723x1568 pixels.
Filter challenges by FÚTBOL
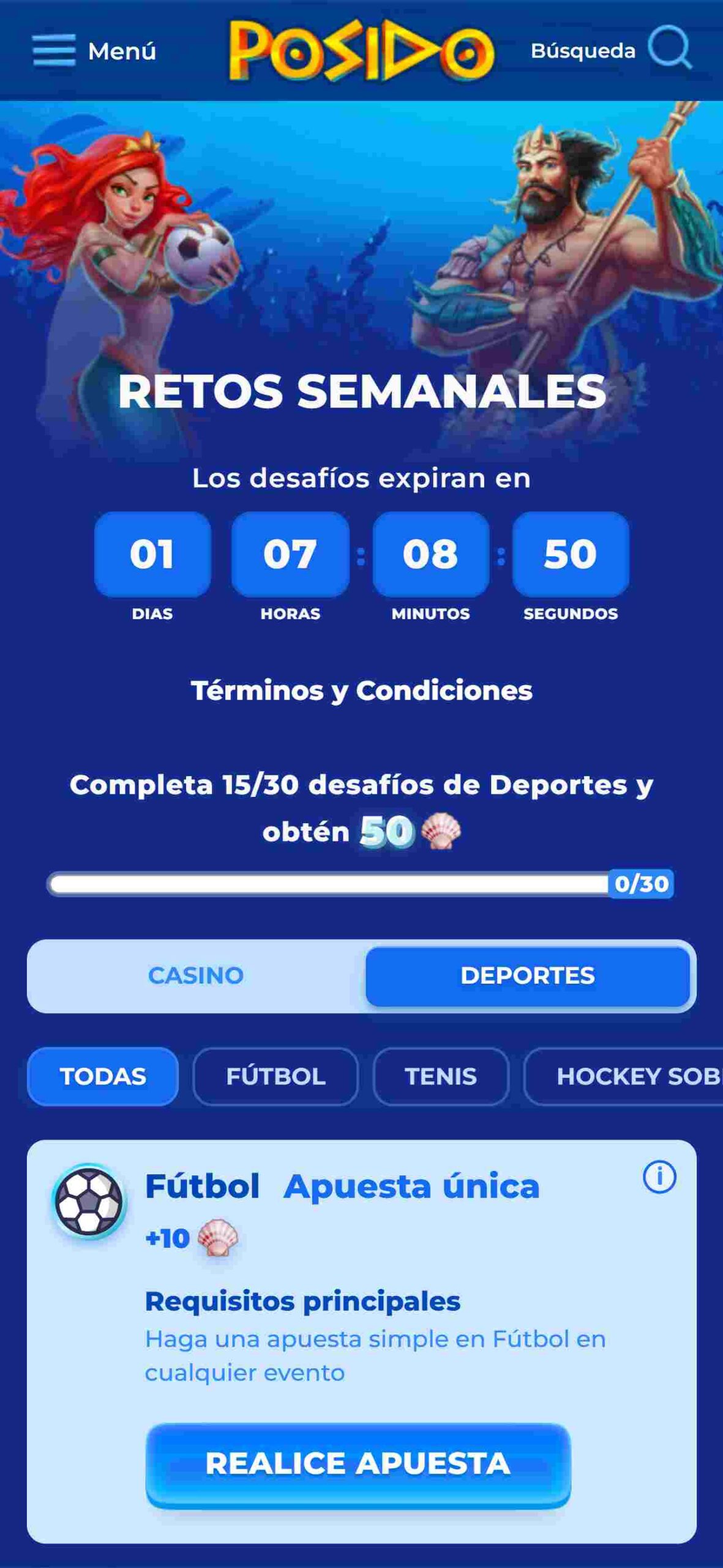click(275, 1076)
